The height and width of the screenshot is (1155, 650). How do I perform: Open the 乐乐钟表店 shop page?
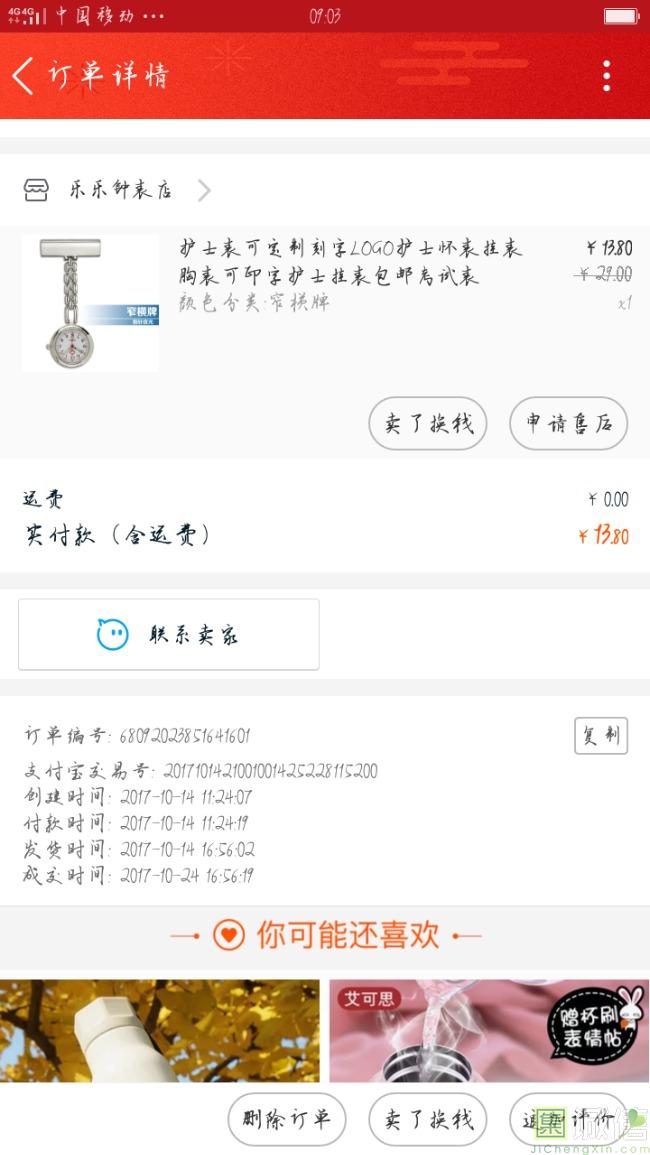point(120,190)
